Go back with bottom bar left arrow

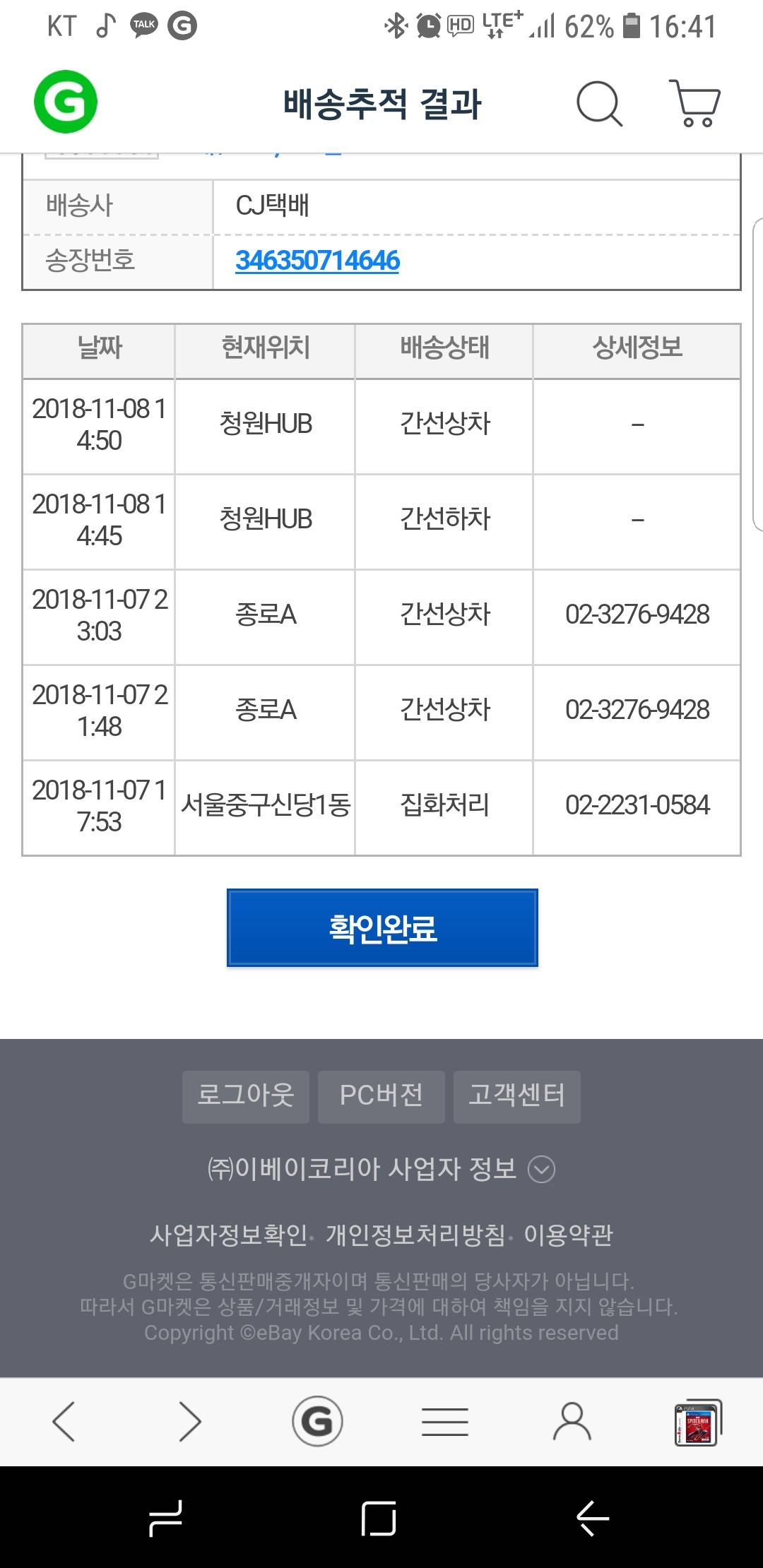(x=64, y=1421)
